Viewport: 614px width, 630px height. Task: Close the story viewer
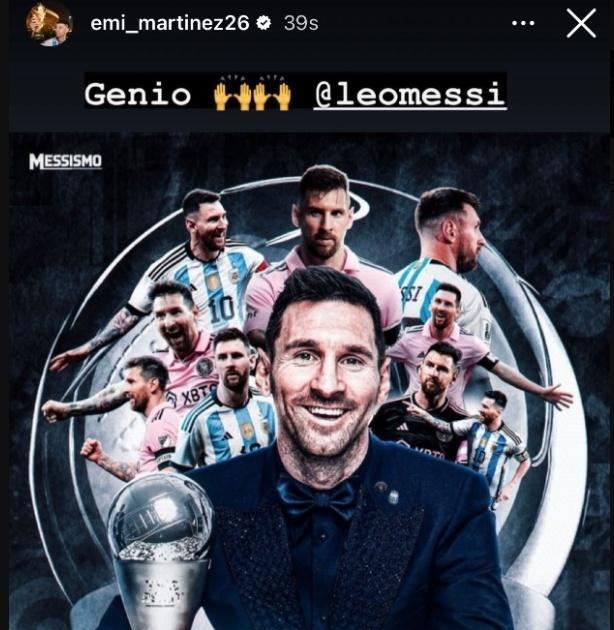tap(581, 23)
